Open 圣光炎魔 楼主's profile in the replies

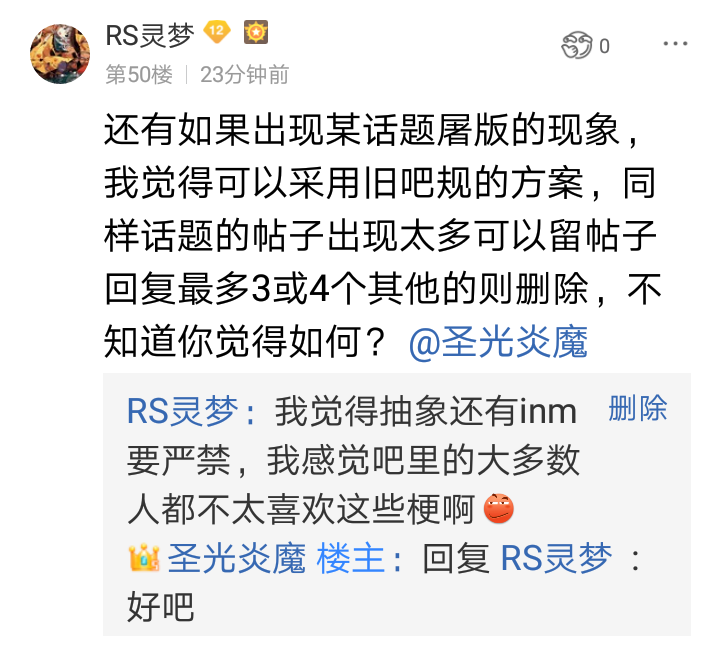pyautogui.click(x=236, y=558)
